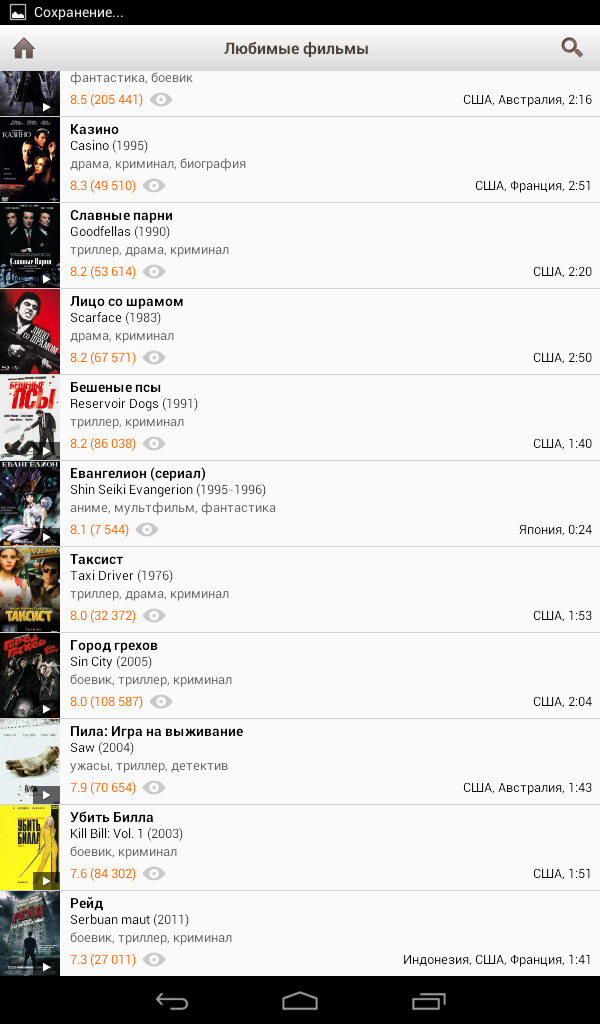Toggle watched eye icon for Бешеные псы
600x1024 pixels.
pyautogui.click(x=154, y=443)
